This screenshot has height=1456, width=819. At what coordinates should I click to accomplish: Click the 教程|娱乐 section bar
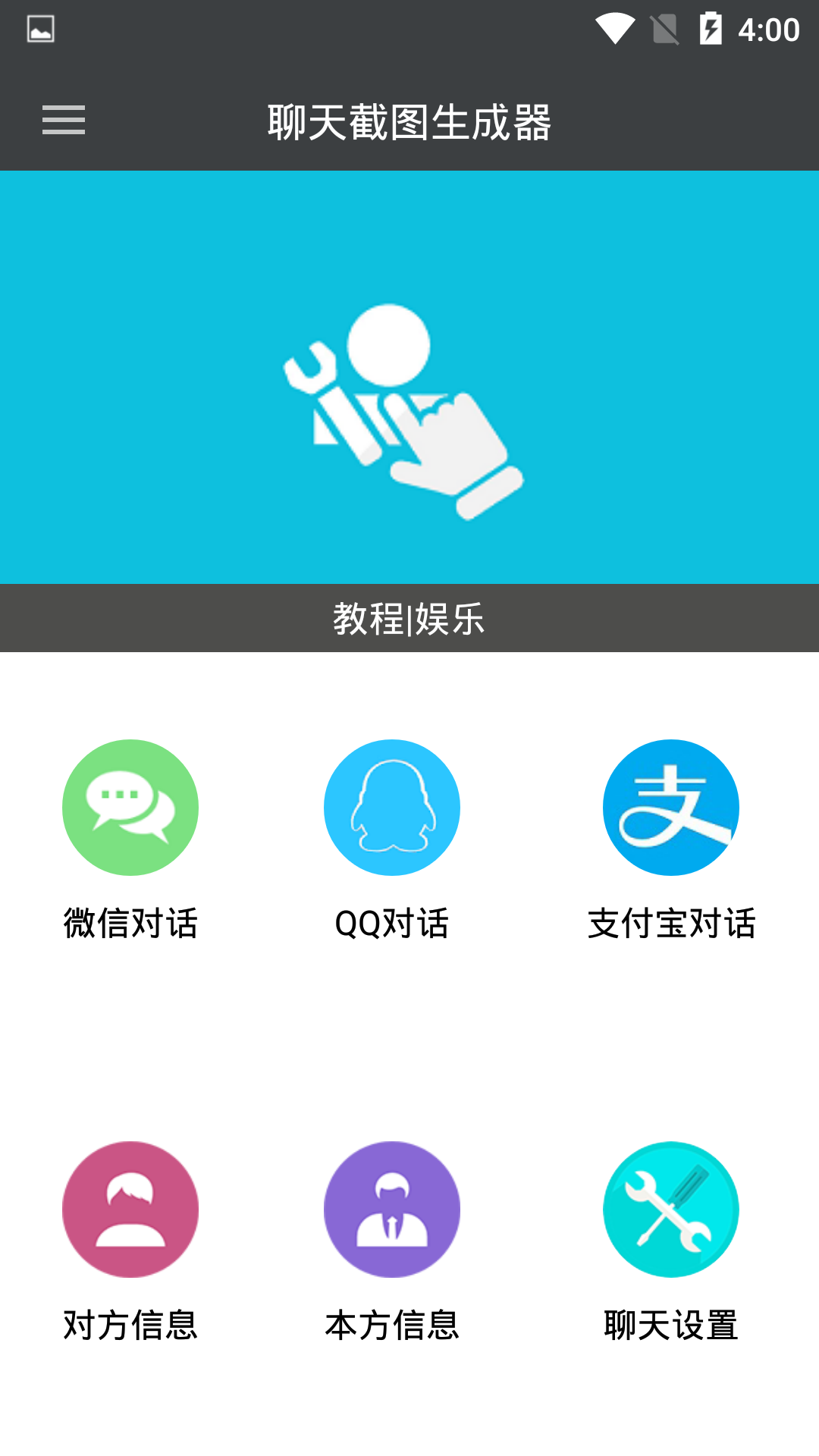click(x=409, y=617)
